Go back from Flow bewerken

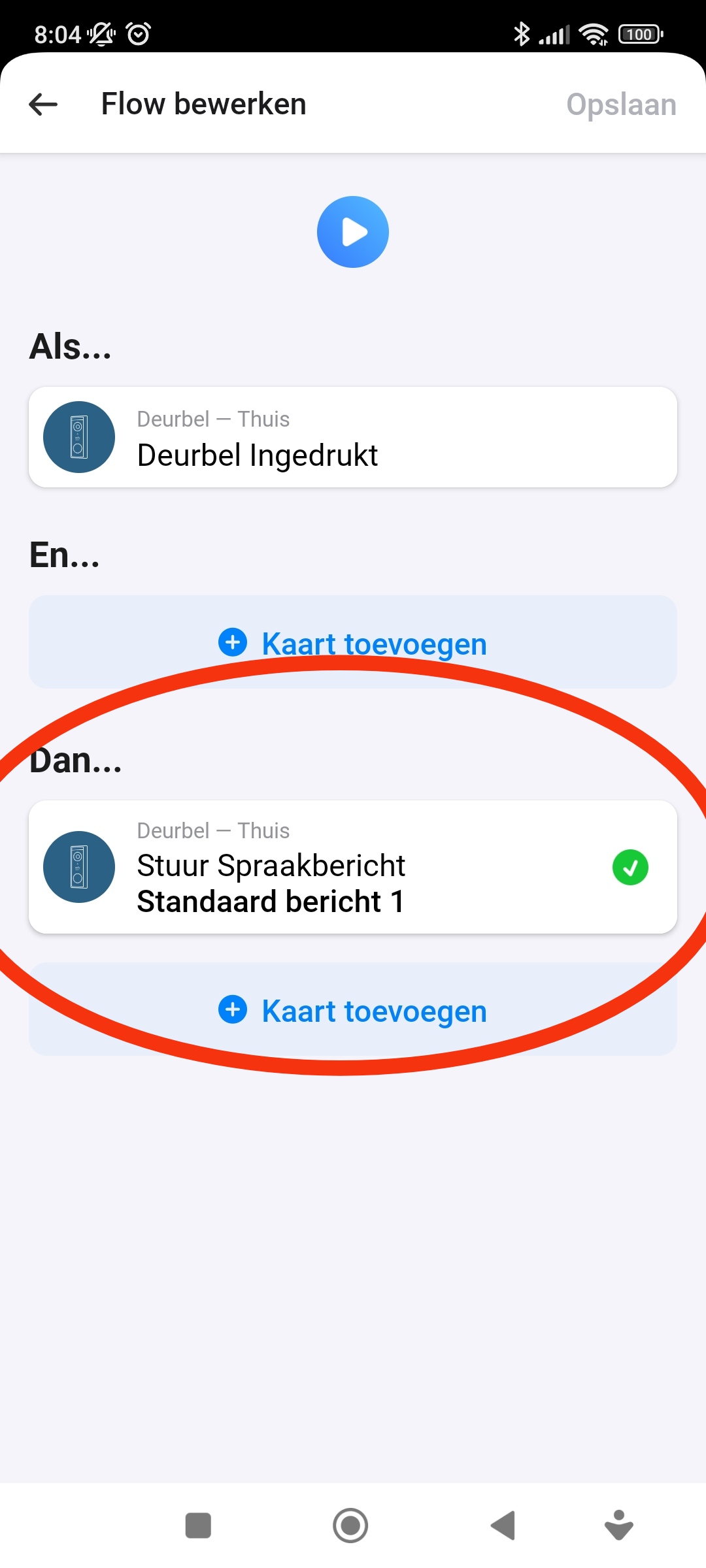tap(44, 105)
